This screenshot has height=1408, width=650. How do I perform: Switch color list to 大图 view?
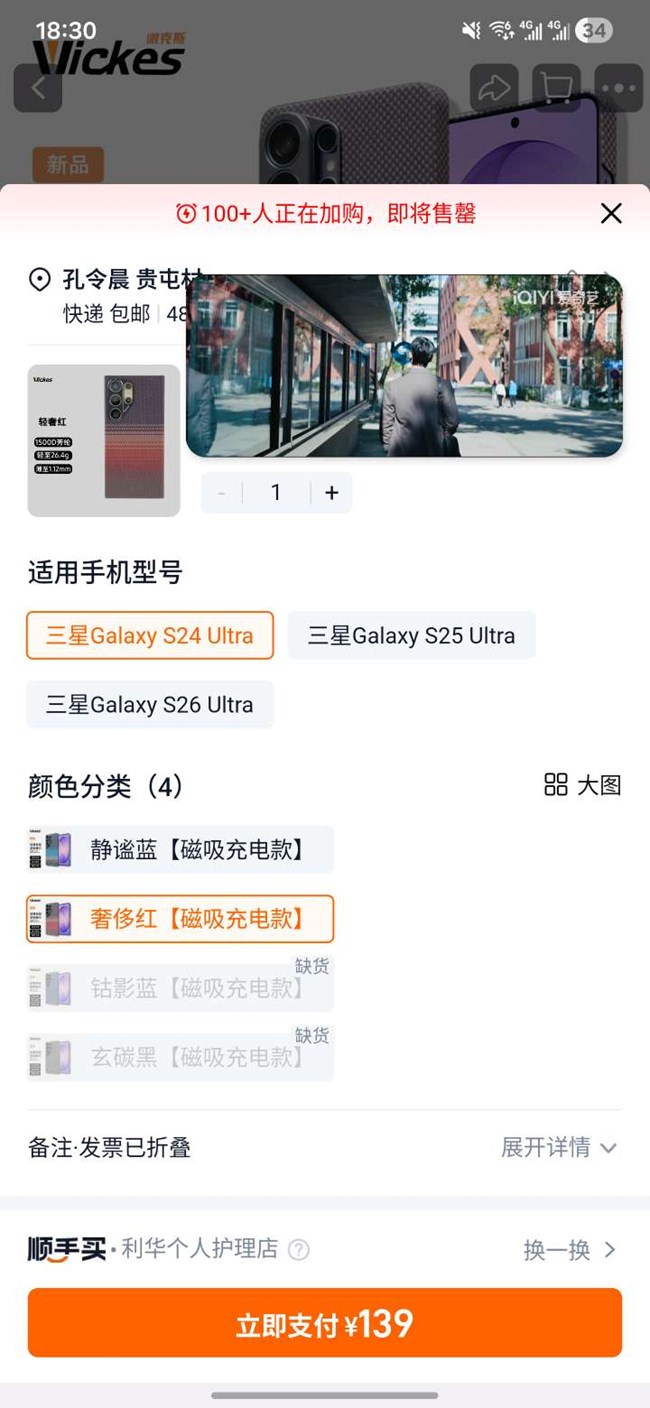point(583,785)
